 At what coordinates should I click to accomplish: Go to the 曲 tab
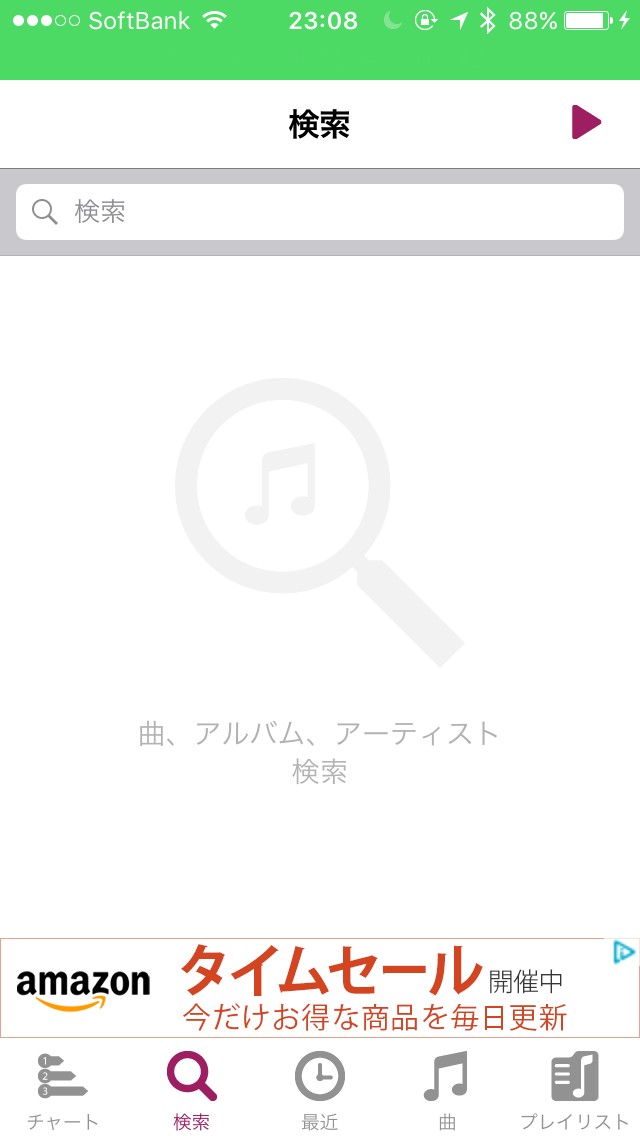(447, 1088)
